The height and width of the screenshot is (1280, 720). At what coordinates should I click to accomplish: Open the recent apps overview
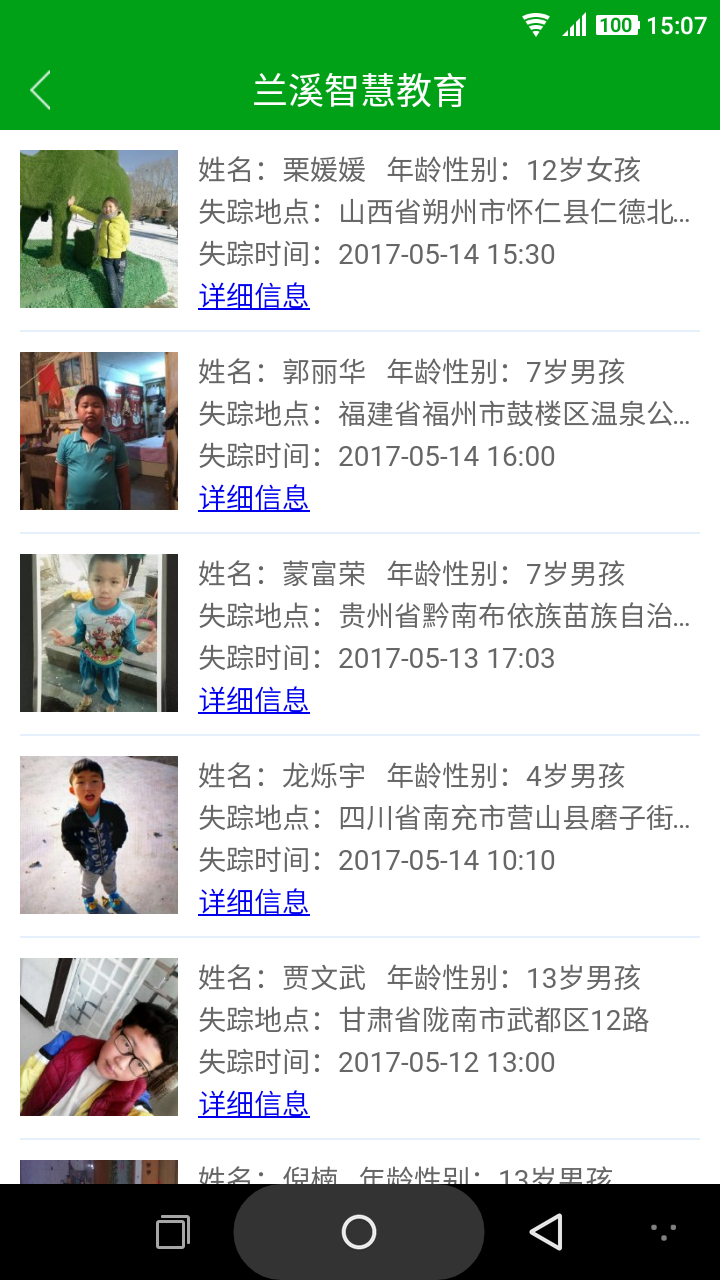click(x=173, y=1232)
